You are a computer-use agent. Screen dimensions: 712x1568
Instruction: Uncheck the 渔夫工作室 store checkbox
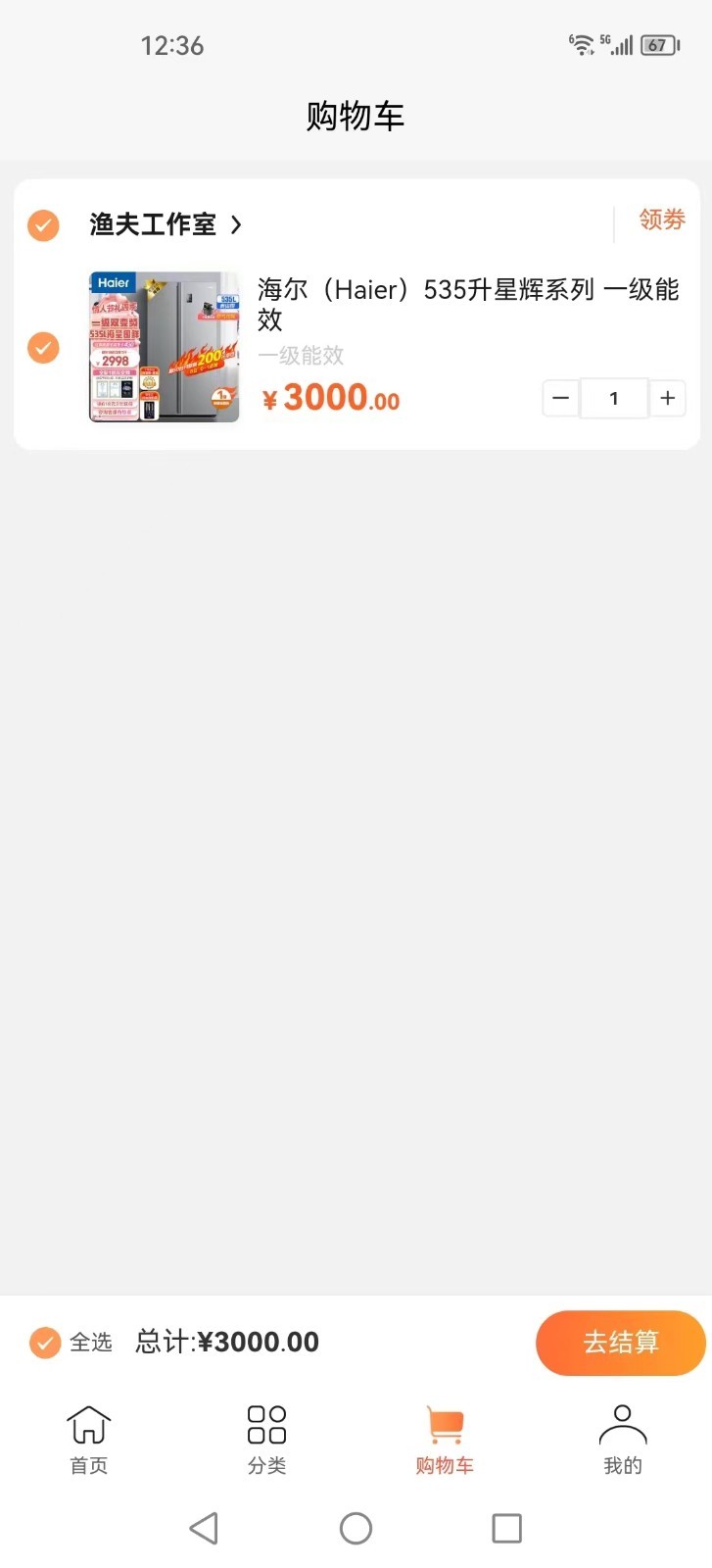click(43, 224)
